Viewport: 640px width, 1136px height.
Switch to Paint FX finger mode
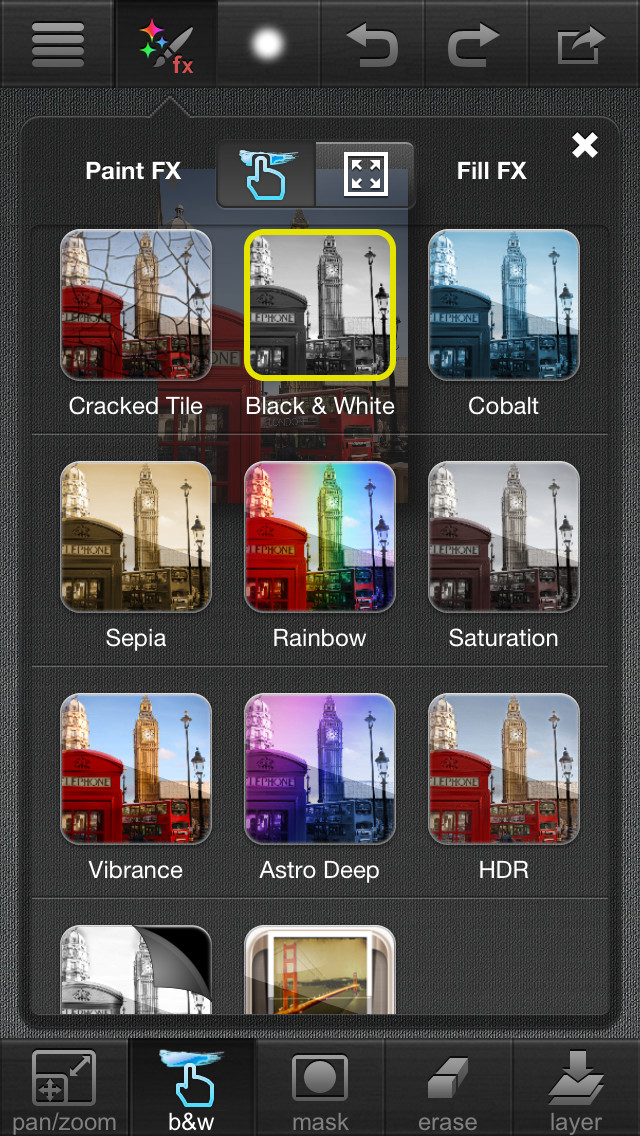coord(267,175)
